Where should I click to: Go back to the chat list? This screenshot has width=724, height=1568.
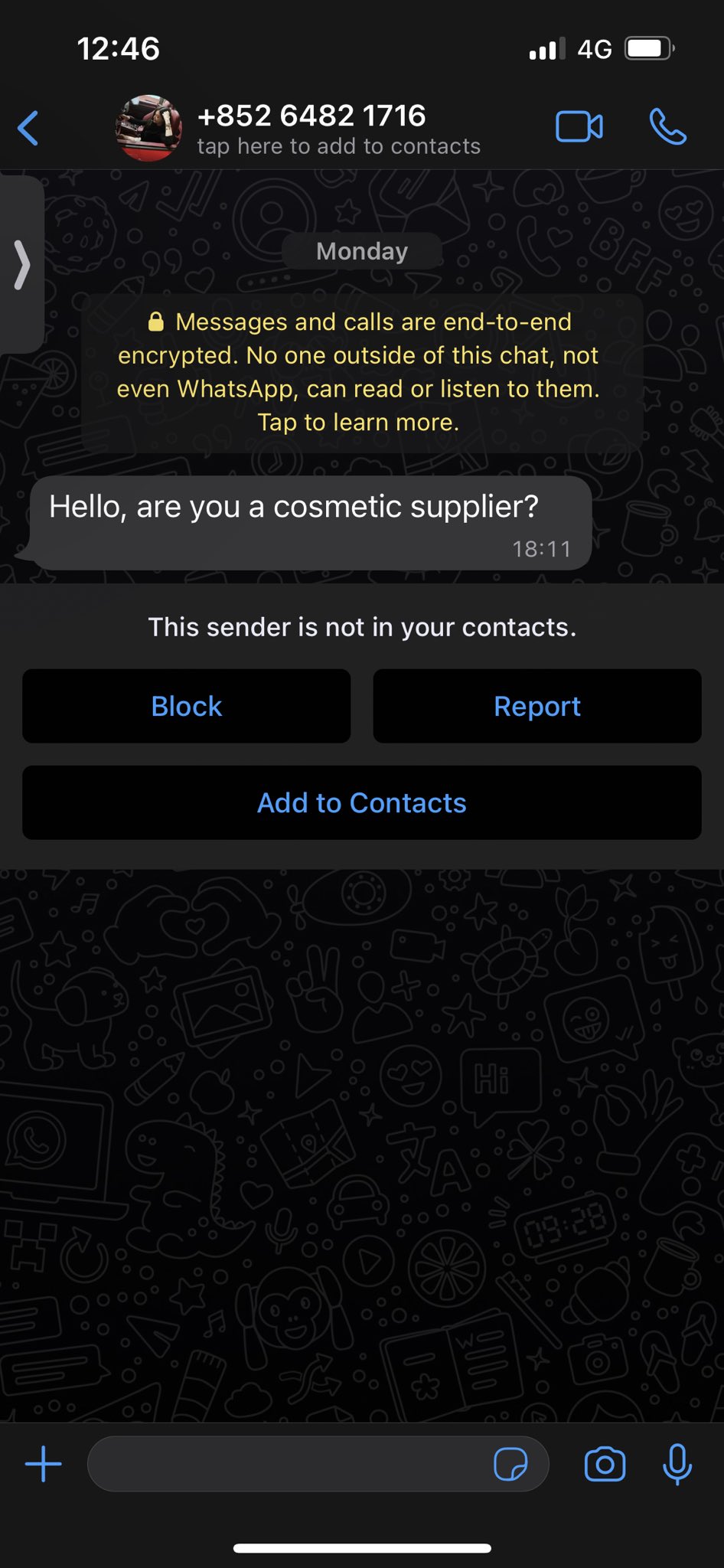pyautogui.click(x=28, y=128)
